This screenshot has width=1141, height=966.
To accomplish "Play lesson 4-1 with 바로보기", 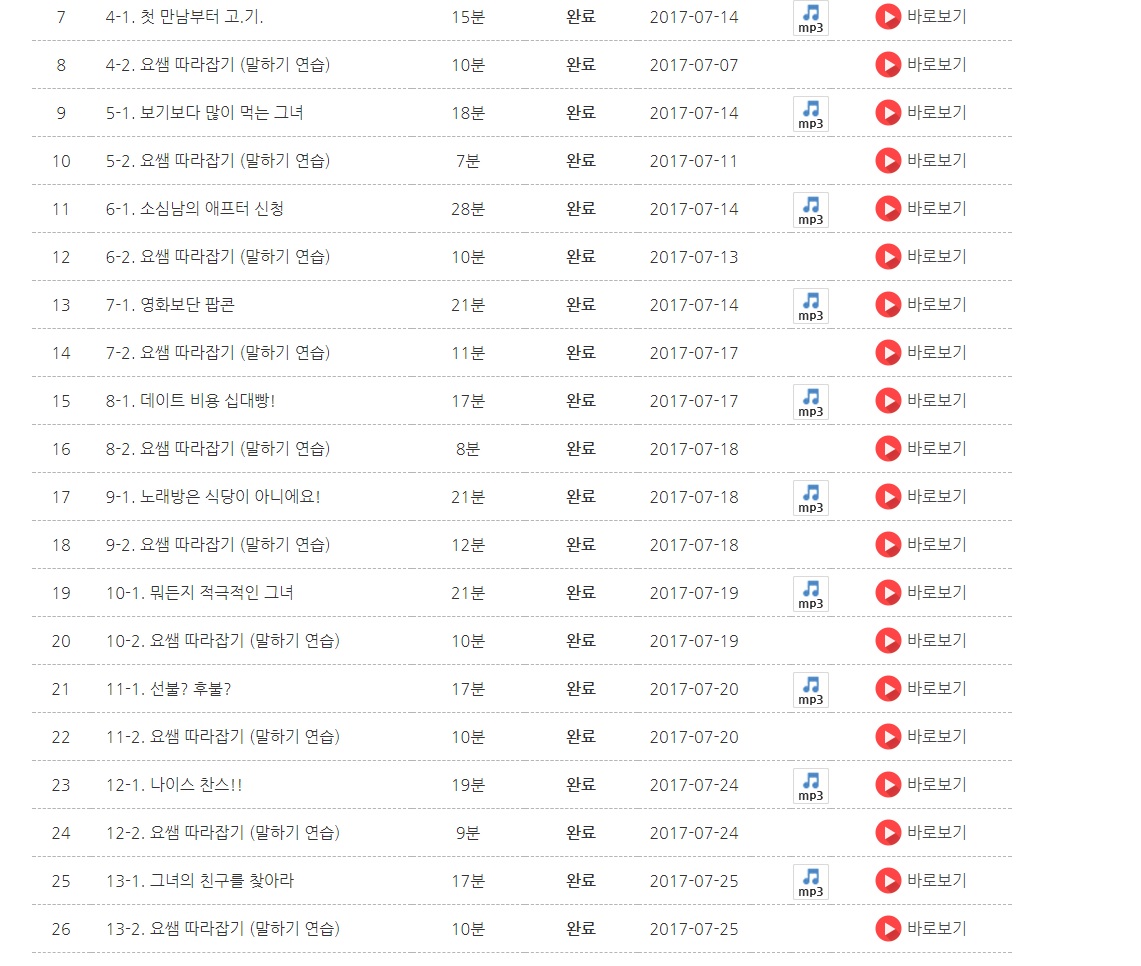I will pos(921,17).
